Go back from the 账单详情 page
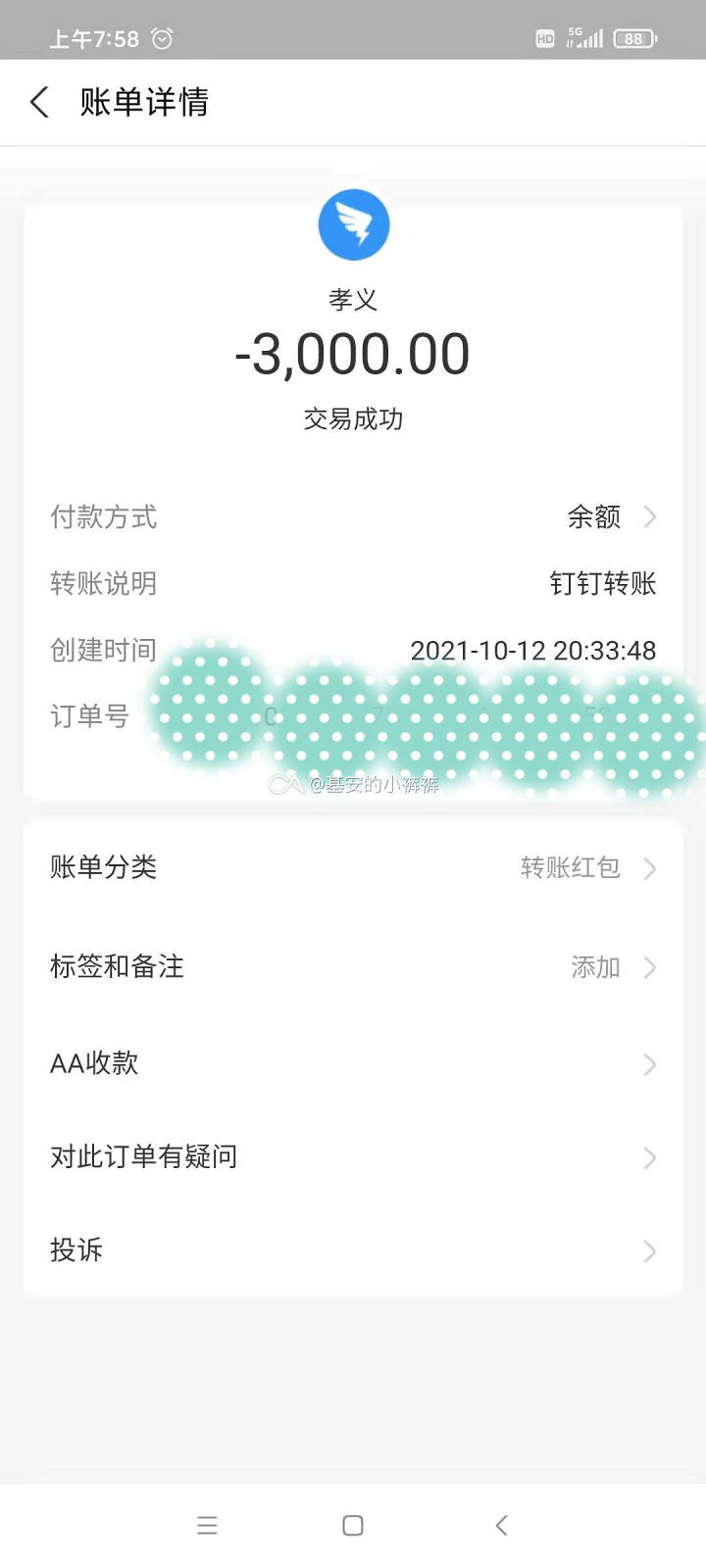Screen dimensions: 706x1568 (39, 102)
